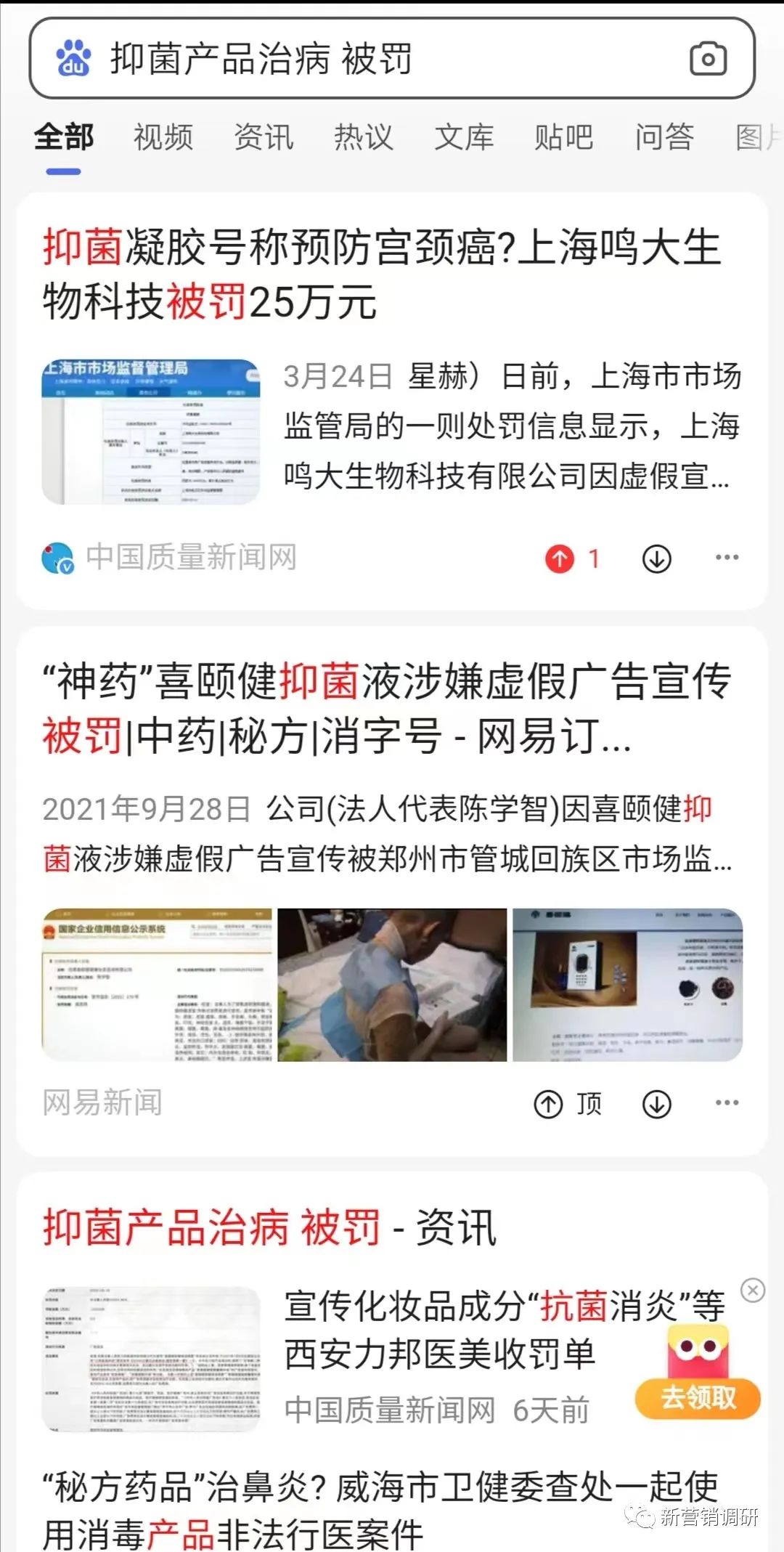Switch to the 视频 tab
This screenshot has width=784, height=1552.
click(163, 137)
